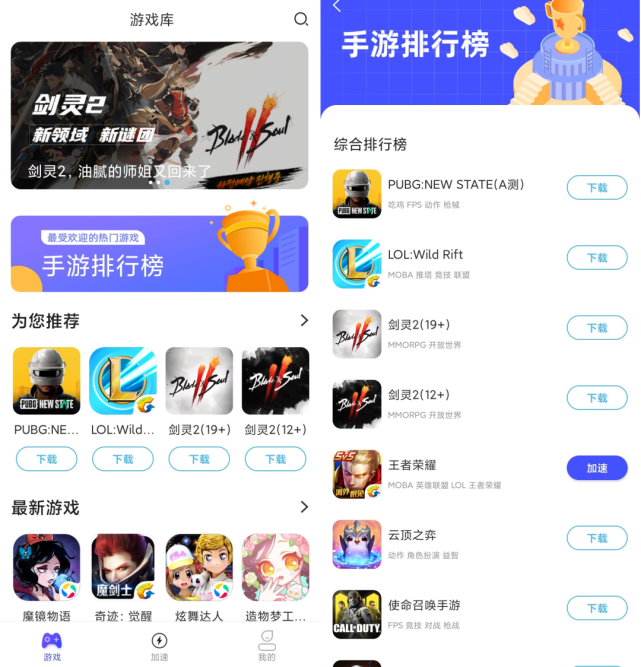641x667 pixels.
Task: Tap 加速 button for 王者荣耀
Action: [597, 468]
